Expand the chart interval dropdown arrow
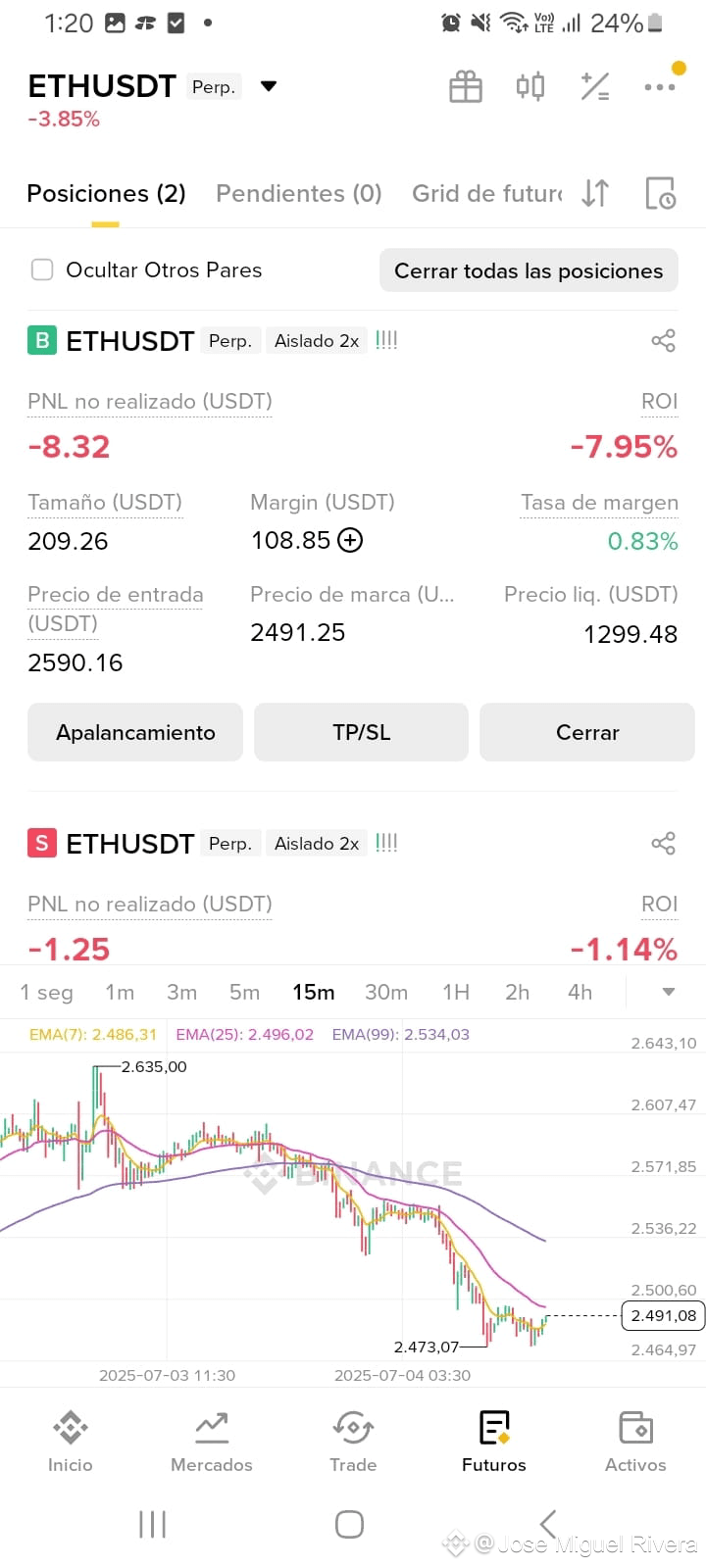 pyautogui.click(x=669, y=992)
